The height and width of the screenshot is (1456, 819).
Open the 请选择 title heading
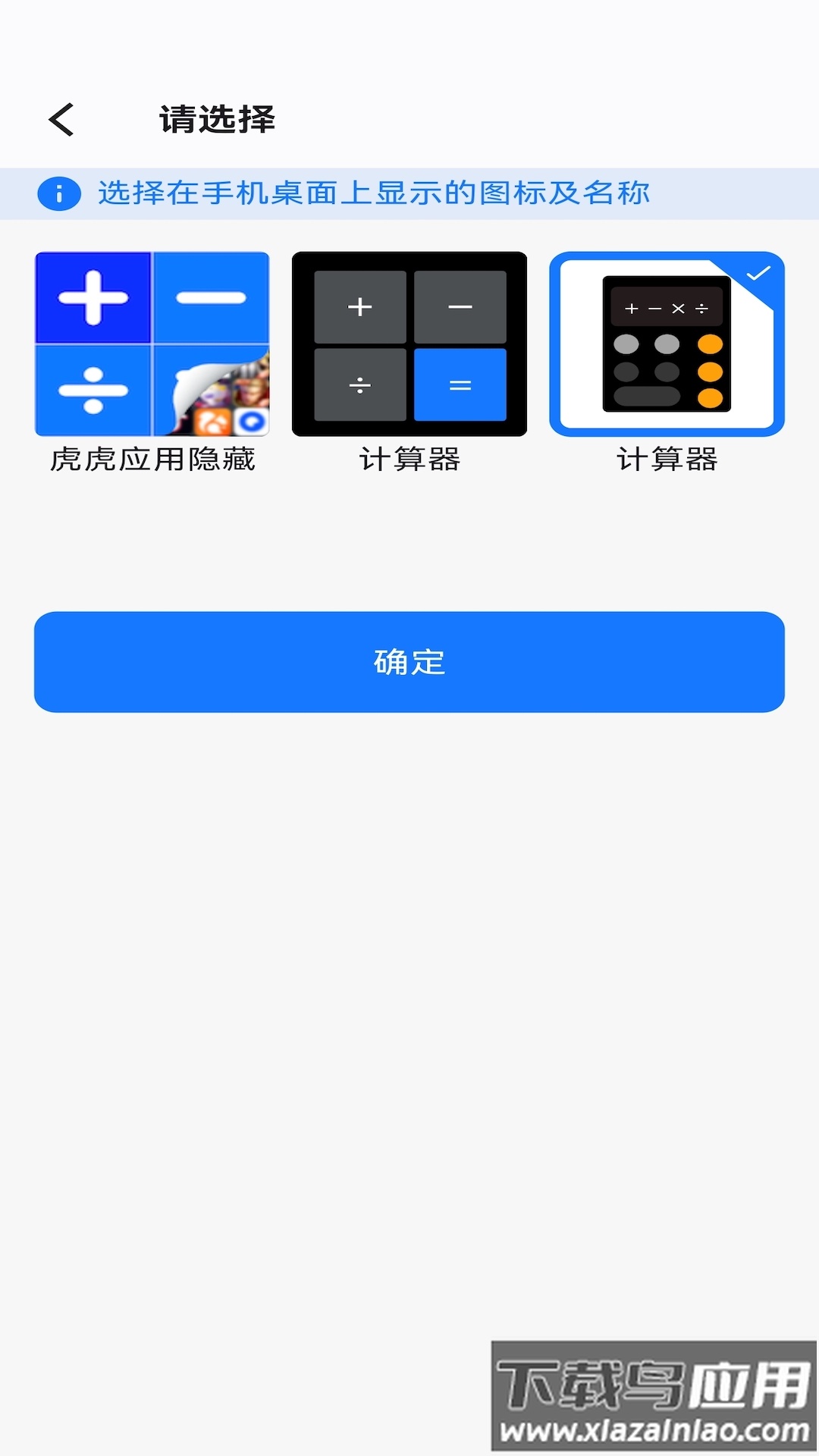(218, 118)
